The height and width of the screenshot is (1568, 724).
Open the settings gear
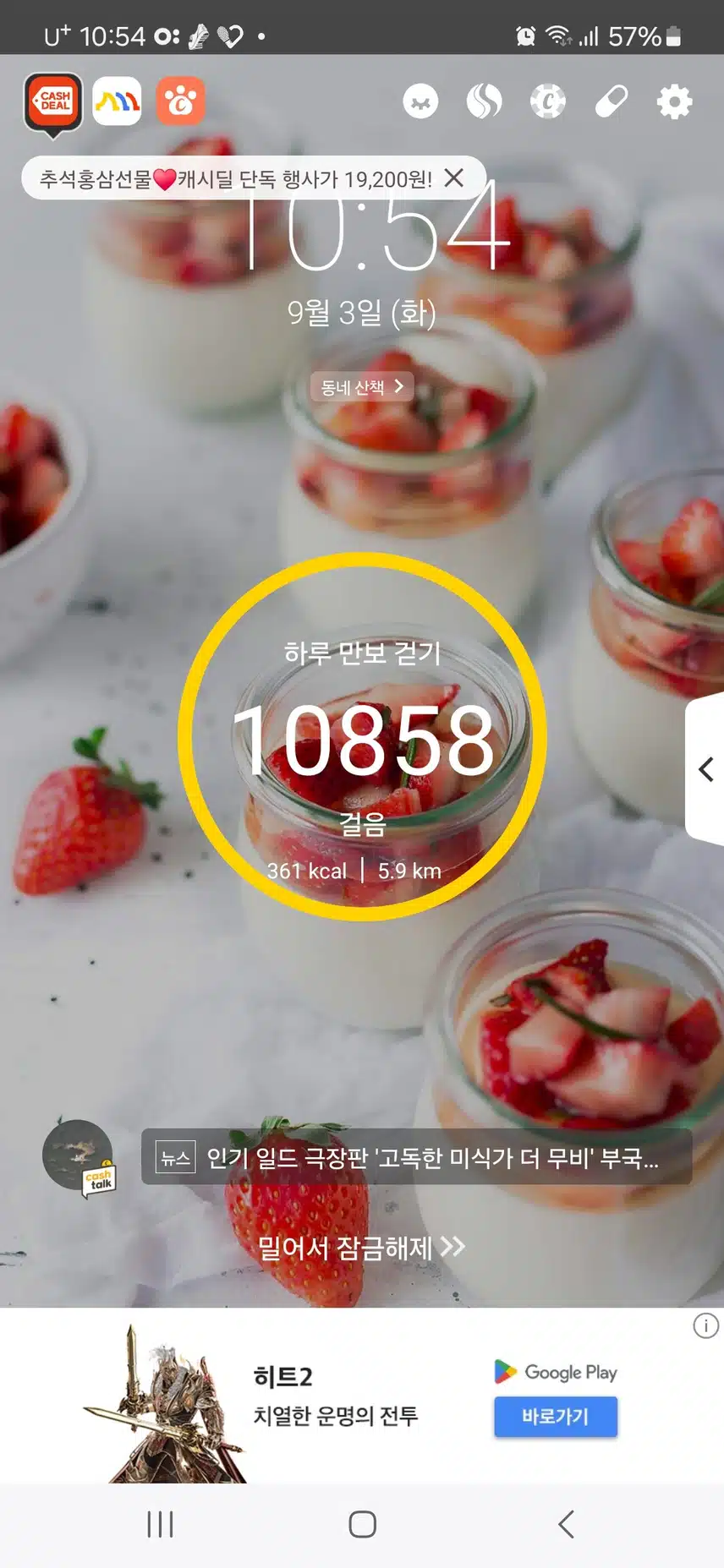(674, 102)
